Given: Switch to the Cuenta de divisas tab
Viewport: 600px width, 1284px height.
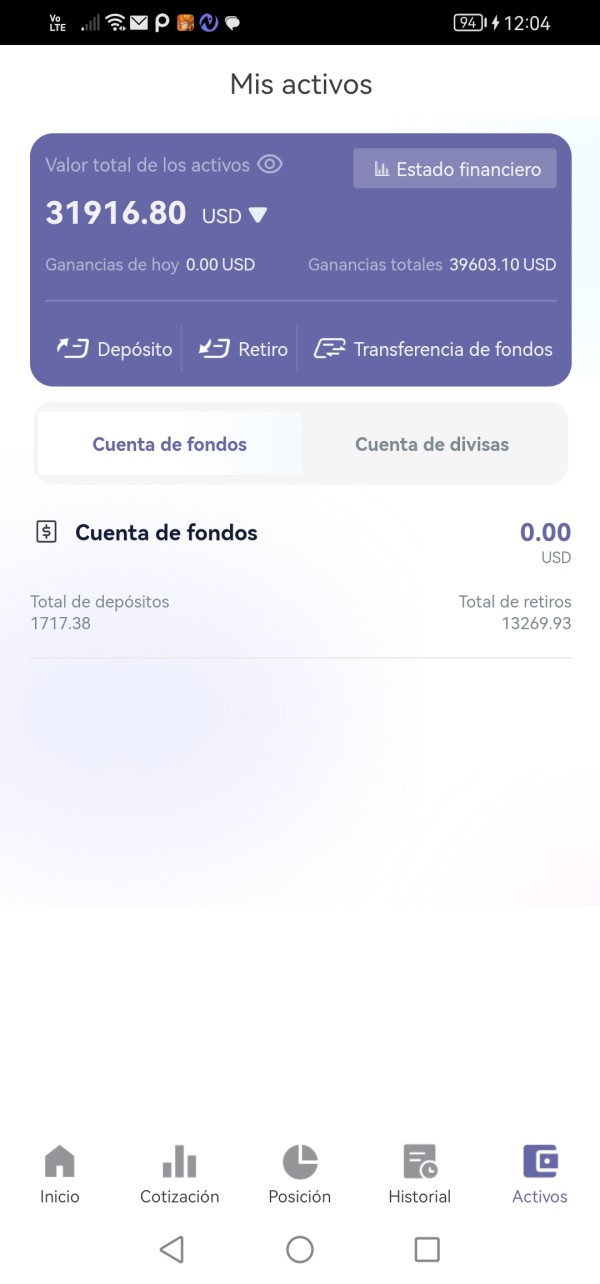Looking at the screenshot, I should pyautogui.click(x=432, y=444).
